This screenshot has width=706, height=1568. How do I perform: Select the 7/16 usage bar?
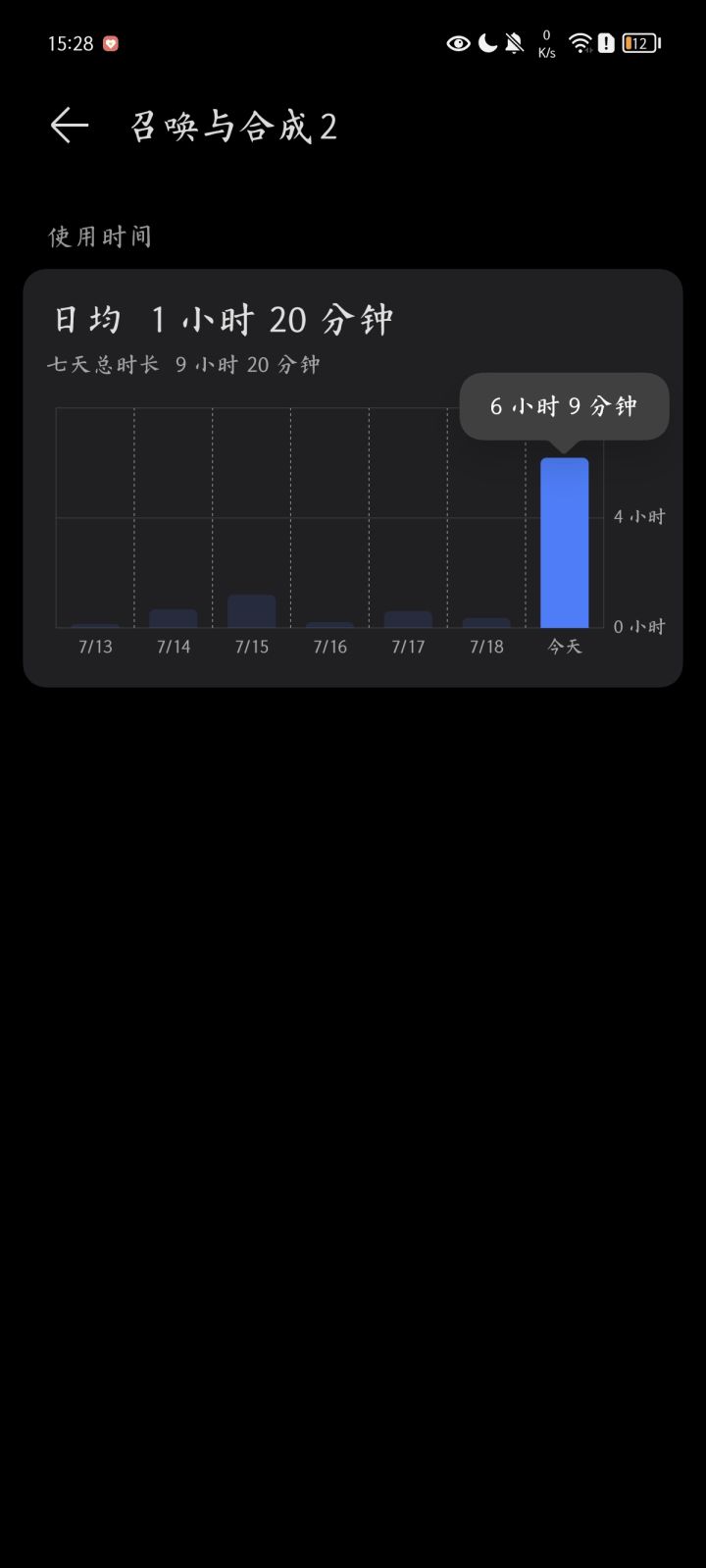330,623
